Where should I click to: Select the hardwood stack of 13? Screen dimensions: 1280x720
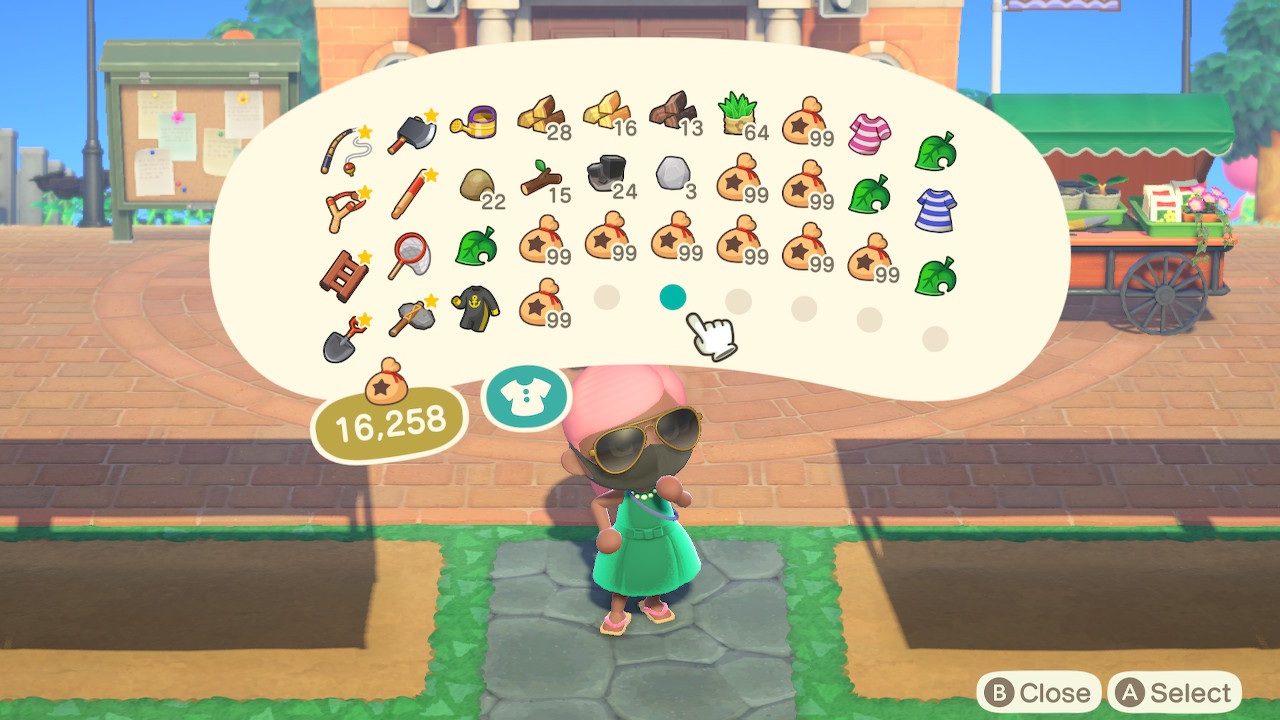pos(672,111)
